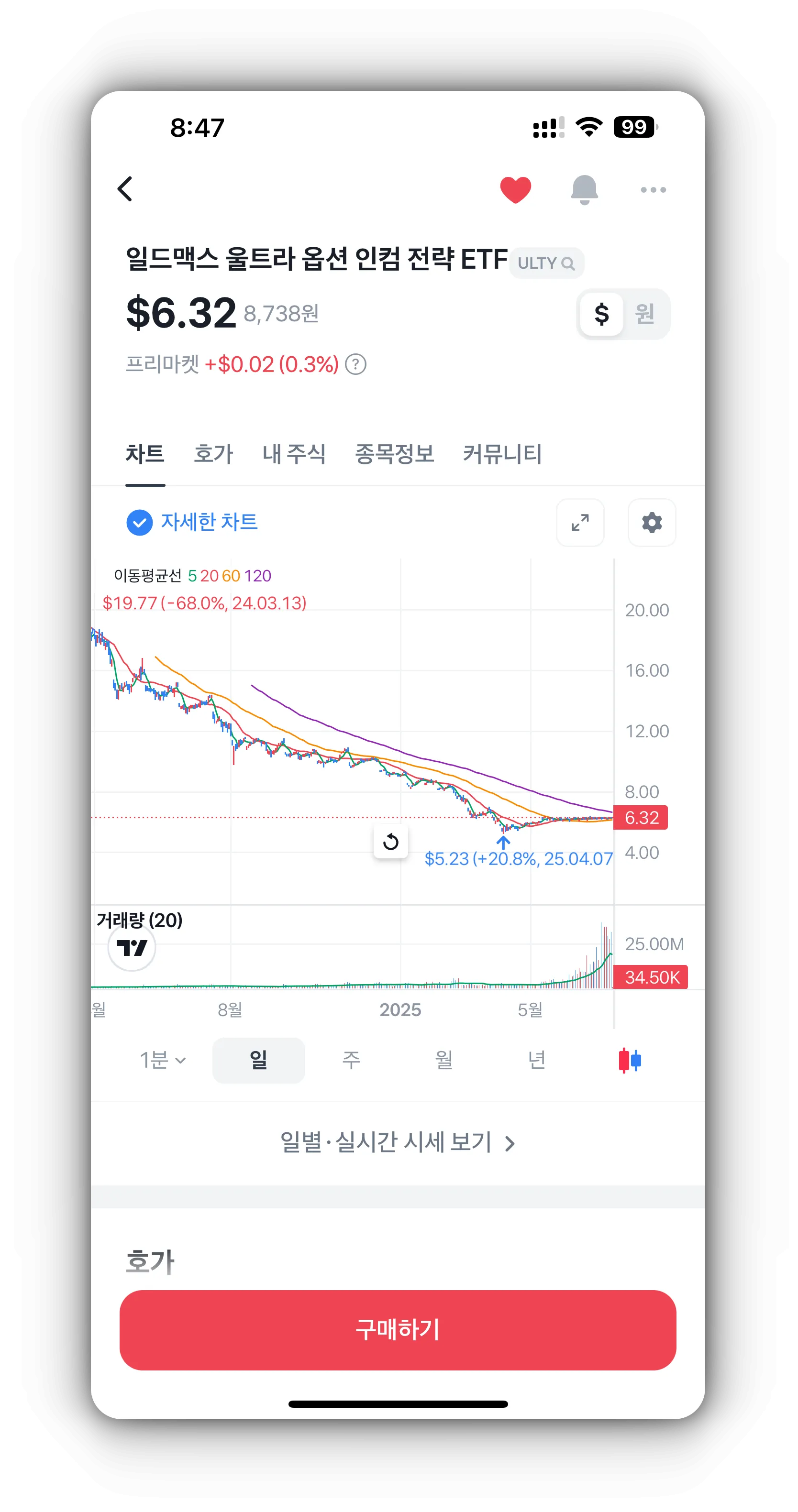Select the candlestick chart style icon

(x=629, y=1060)
